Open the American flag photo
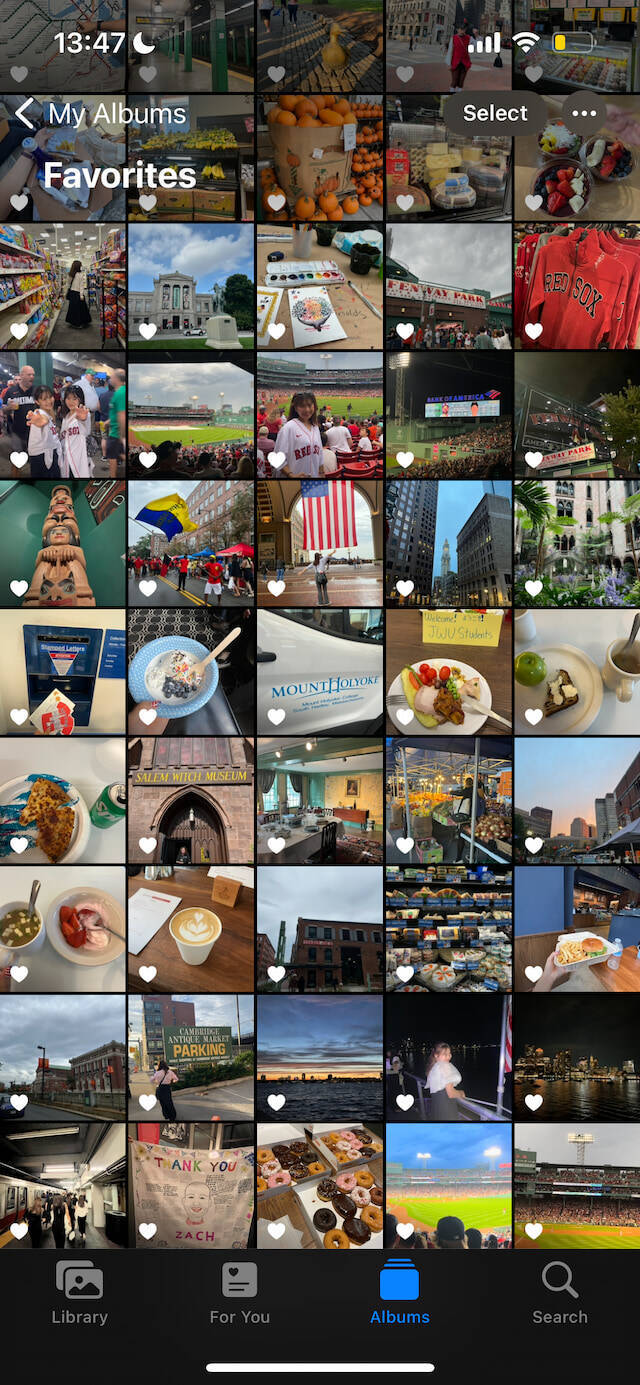Viewport: 640px width, 1385px height. tap(320, 543)
